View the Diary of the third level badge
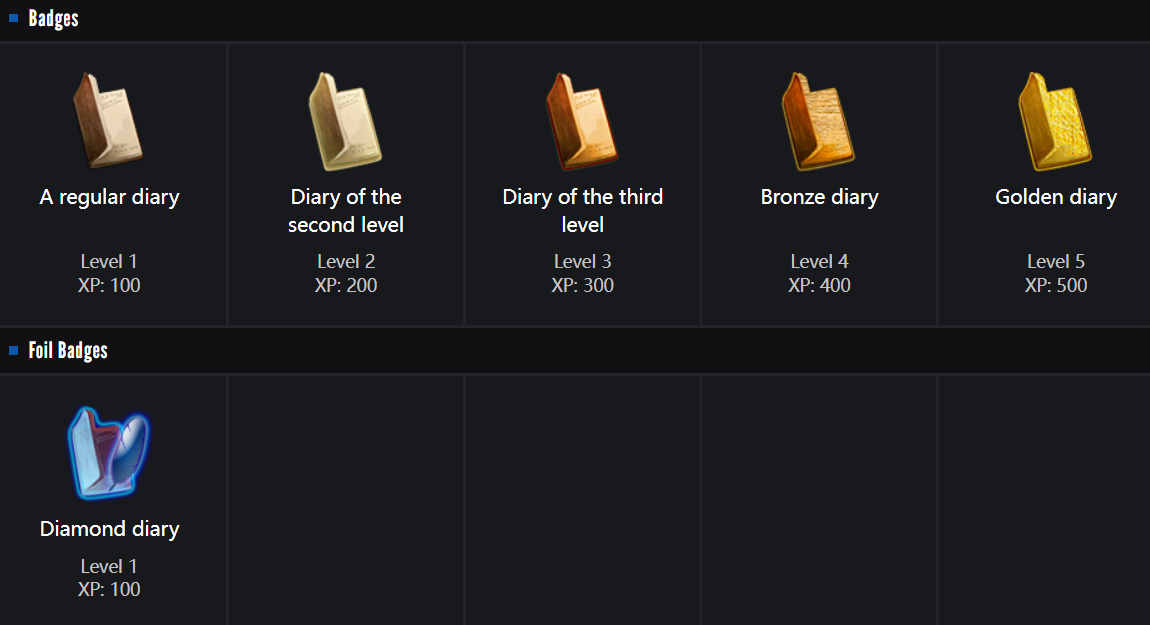This screenshot has width=1150, height=625. point(582,120)
